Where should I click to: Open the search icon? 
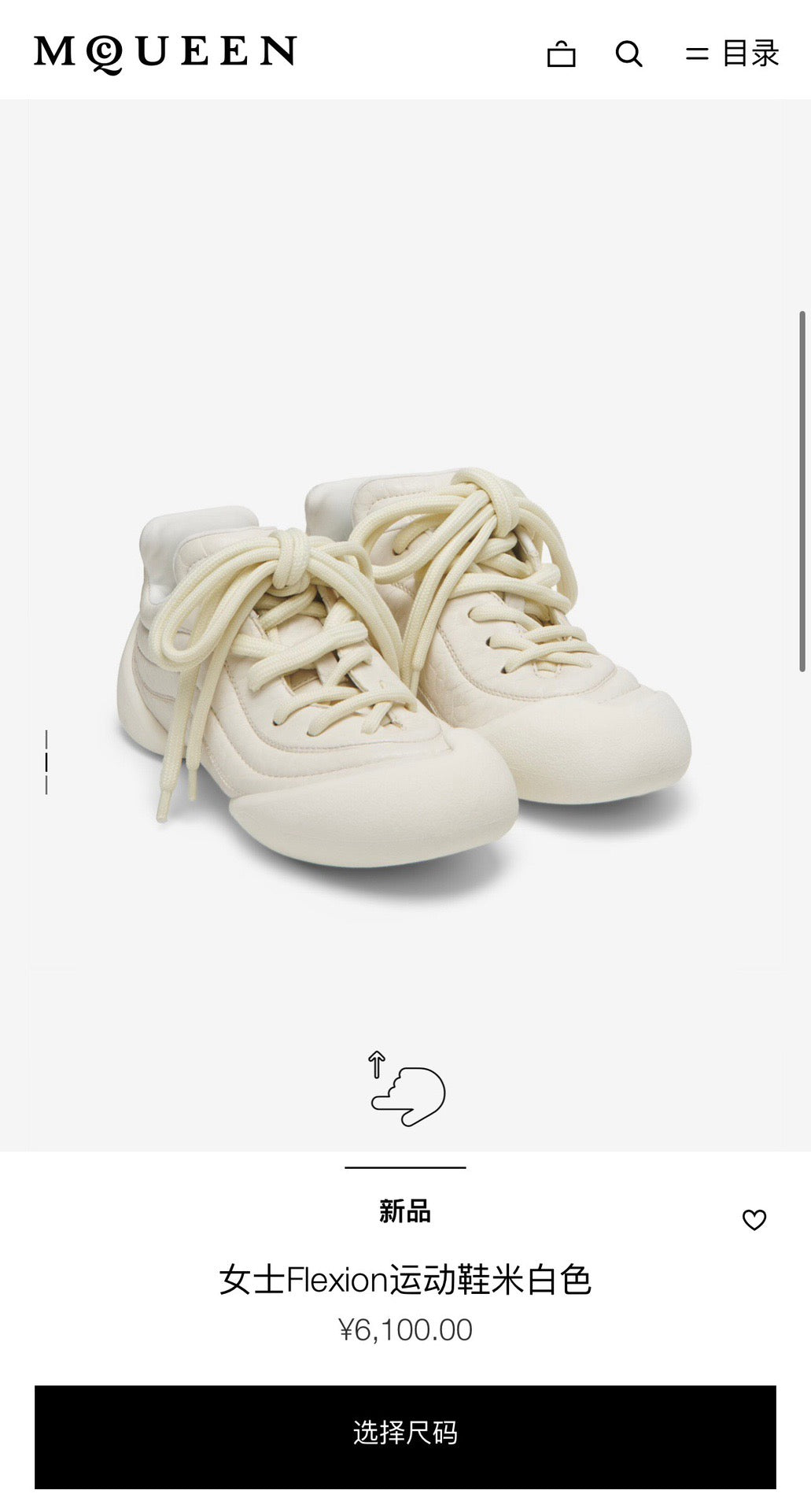[629, 54]
